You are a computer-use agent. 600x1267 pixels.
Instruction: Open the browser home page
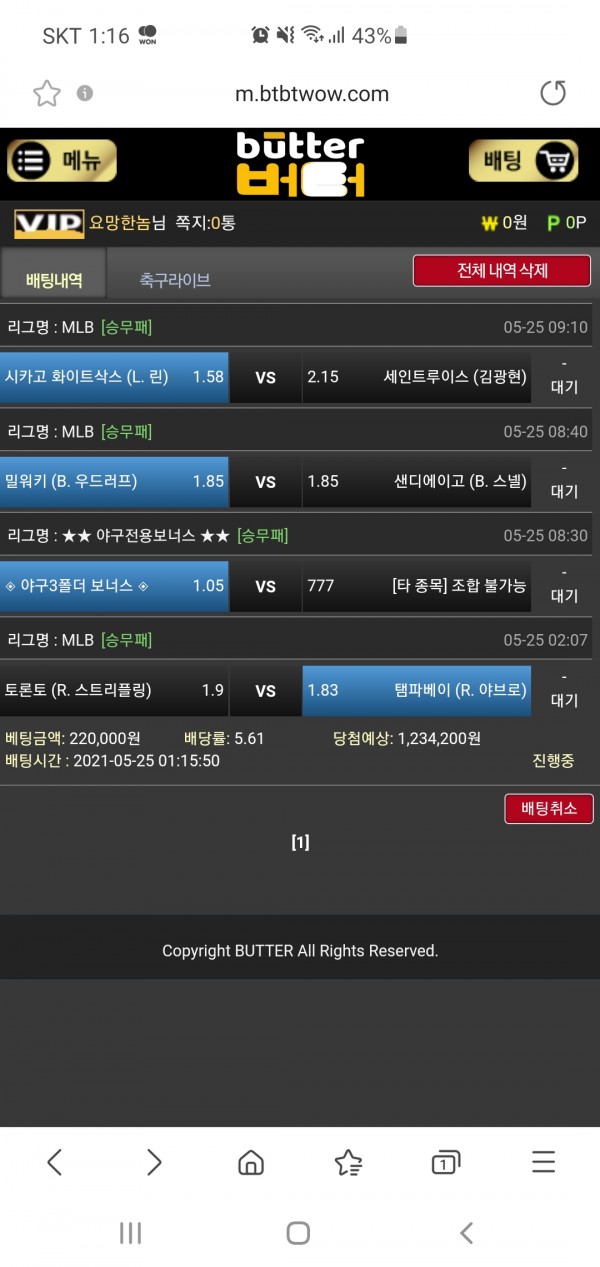pos(250,1161)
